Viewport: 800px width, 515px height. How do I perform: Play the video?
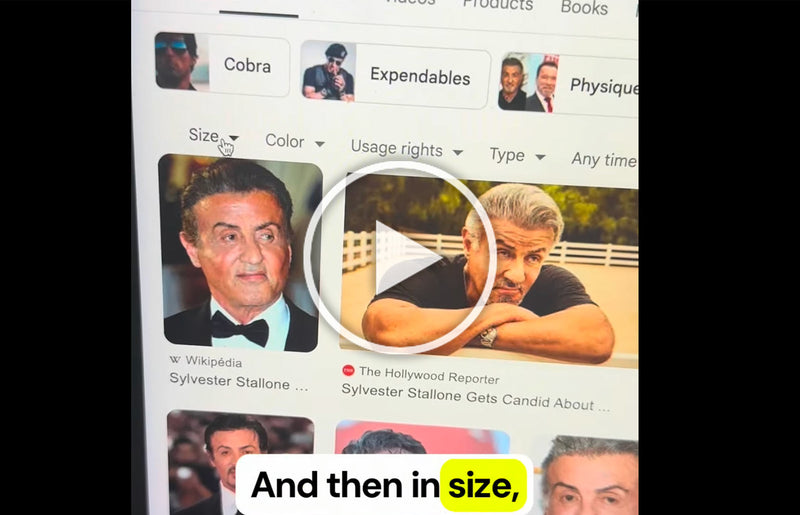(400, 258)
